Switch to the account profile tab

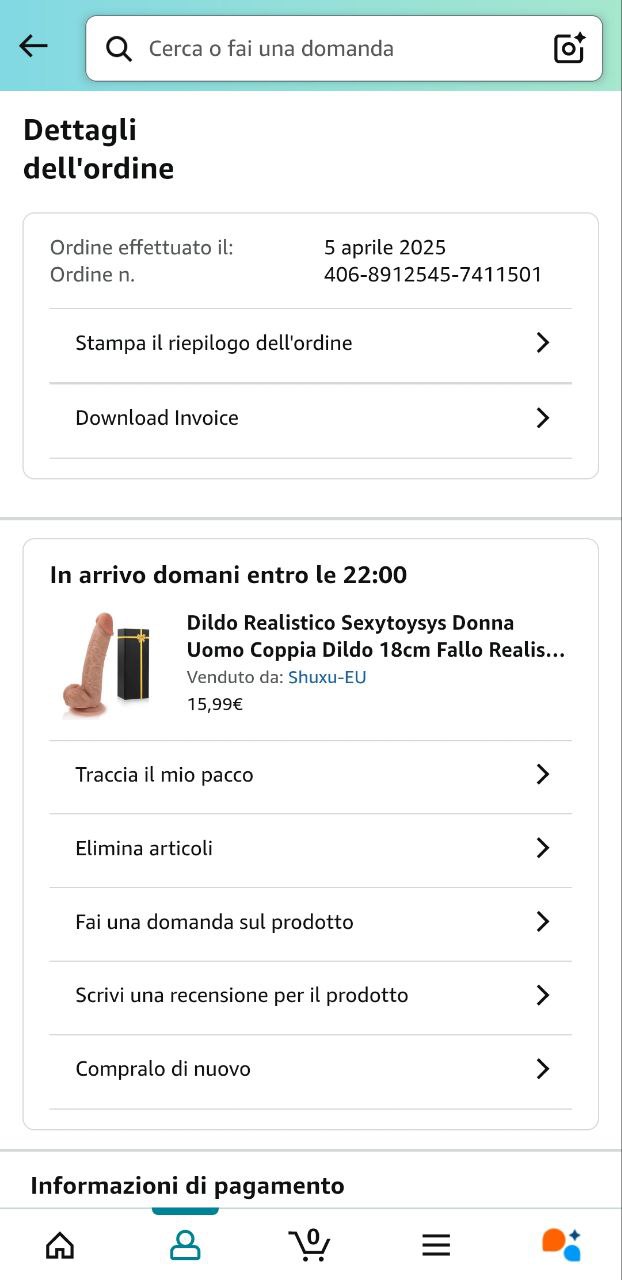(x=185, y=1245)
